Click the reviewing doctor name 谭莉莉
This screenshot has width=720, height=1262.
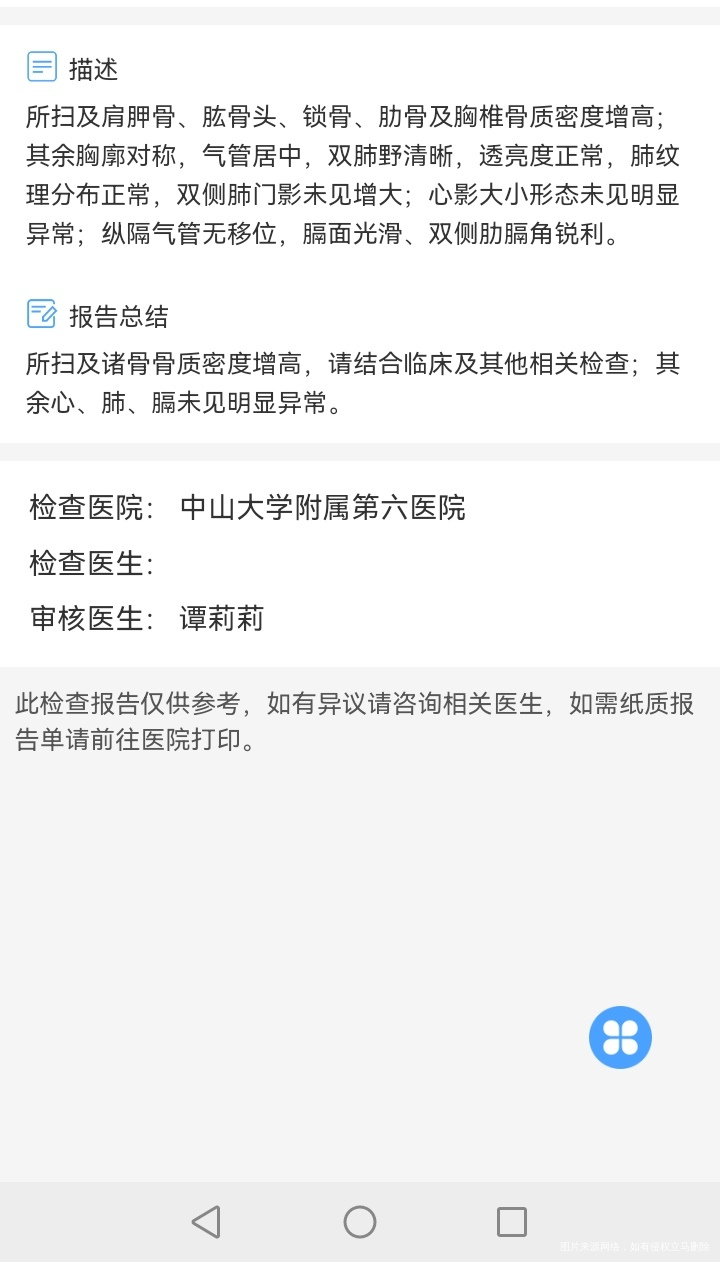coord(222,618)
